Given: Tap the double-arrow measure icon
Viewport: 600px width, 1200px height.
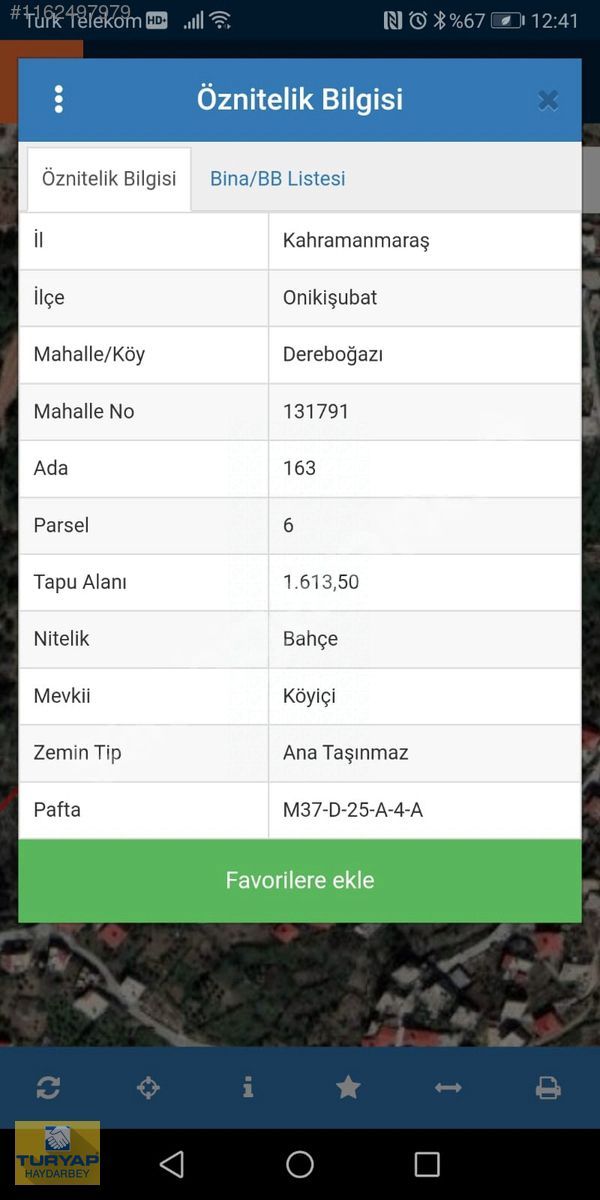Looking at the screenshot, I should point(448,1087).
